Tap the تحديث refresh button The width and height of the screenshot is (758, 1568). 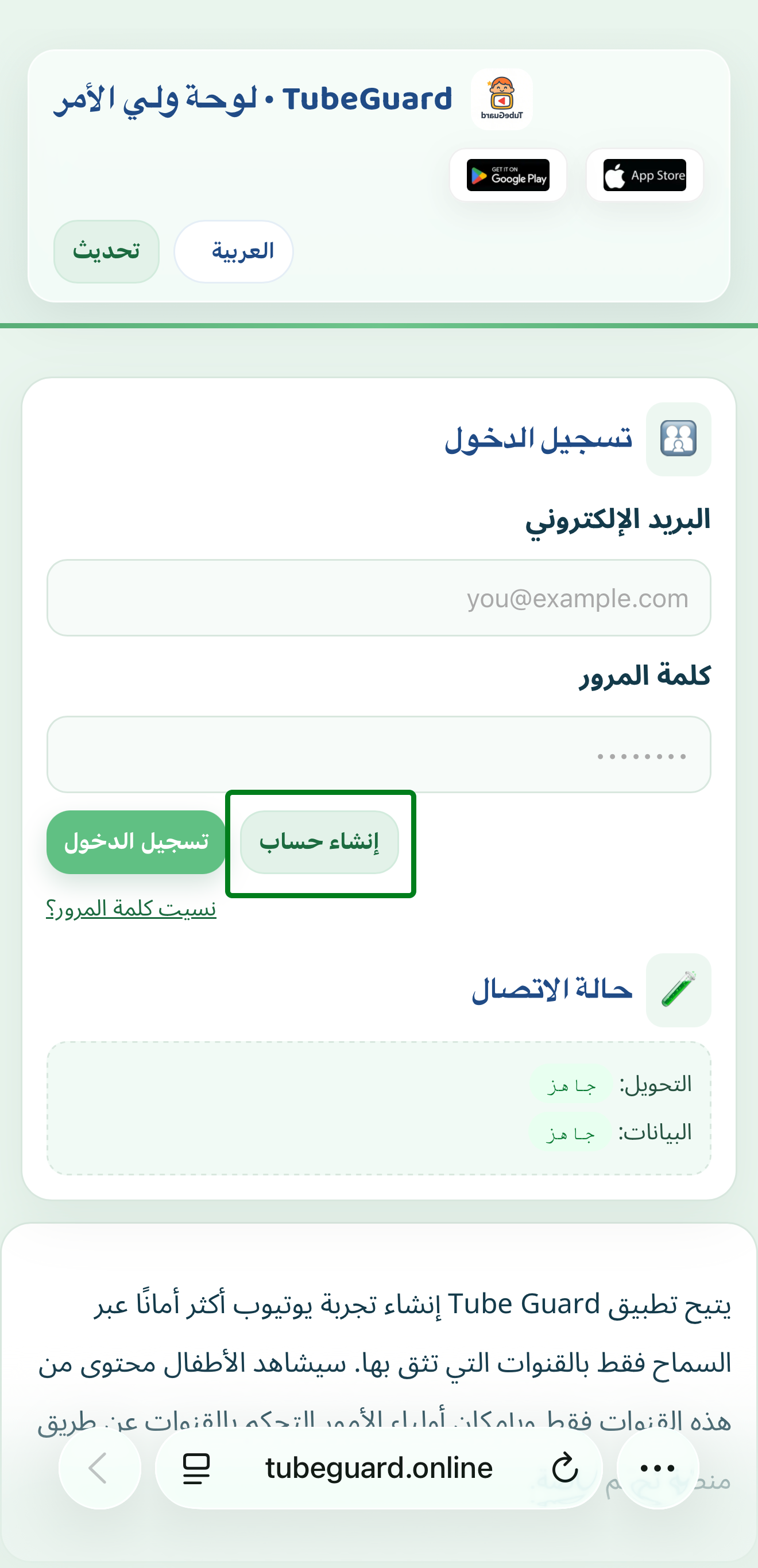107,251
